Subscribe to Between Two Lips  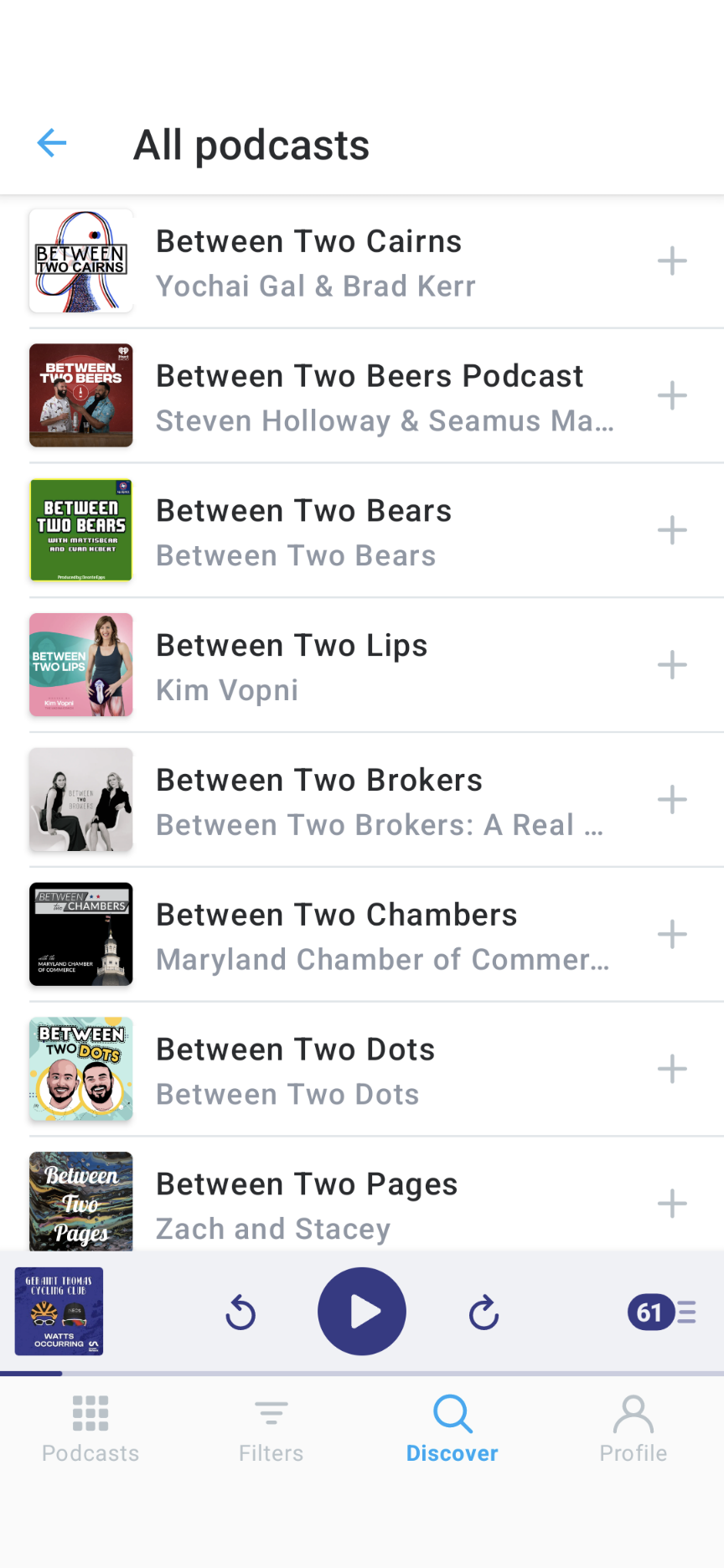tap(671, 664)
